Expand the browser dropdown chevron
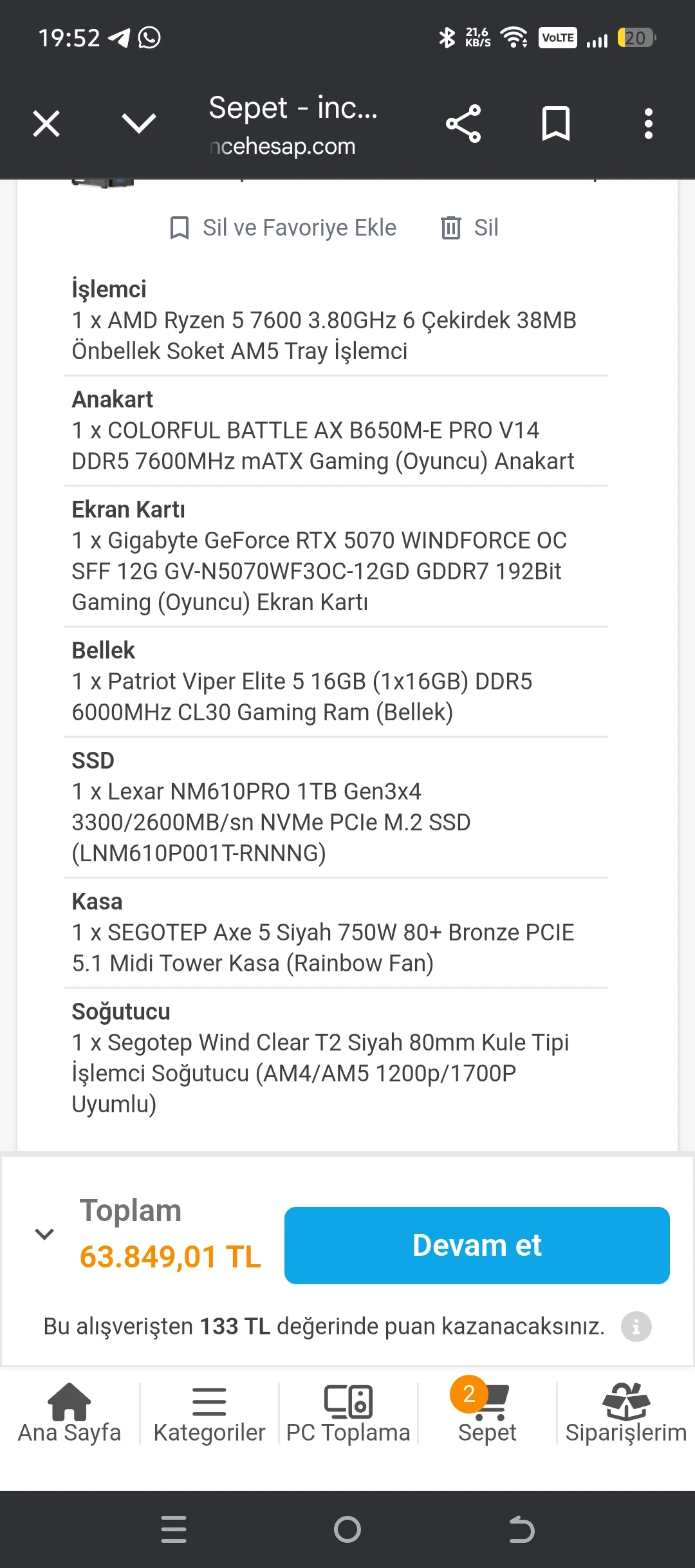Image resolution: width=695 pixels, height=1568 pixels. (138, 124)
